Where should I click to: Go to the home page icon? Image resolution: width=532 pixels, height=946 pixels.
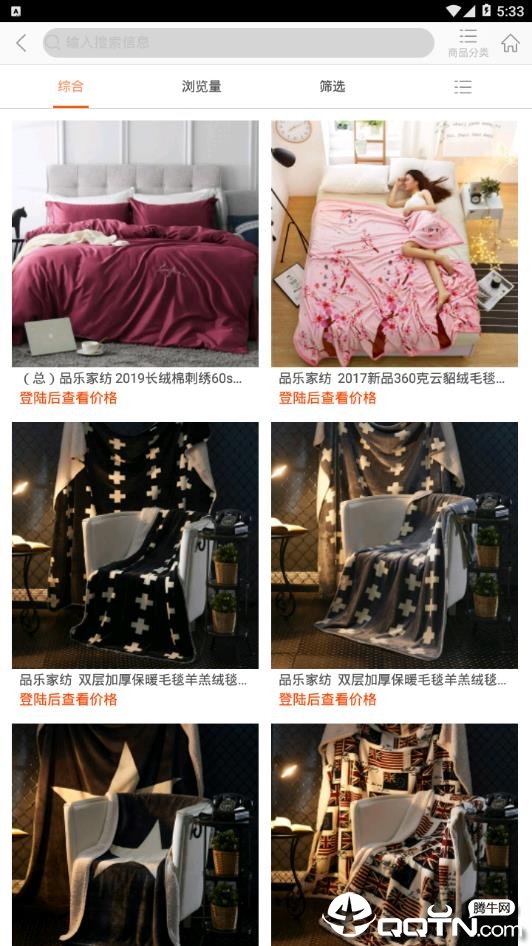(x=510, y=43)
